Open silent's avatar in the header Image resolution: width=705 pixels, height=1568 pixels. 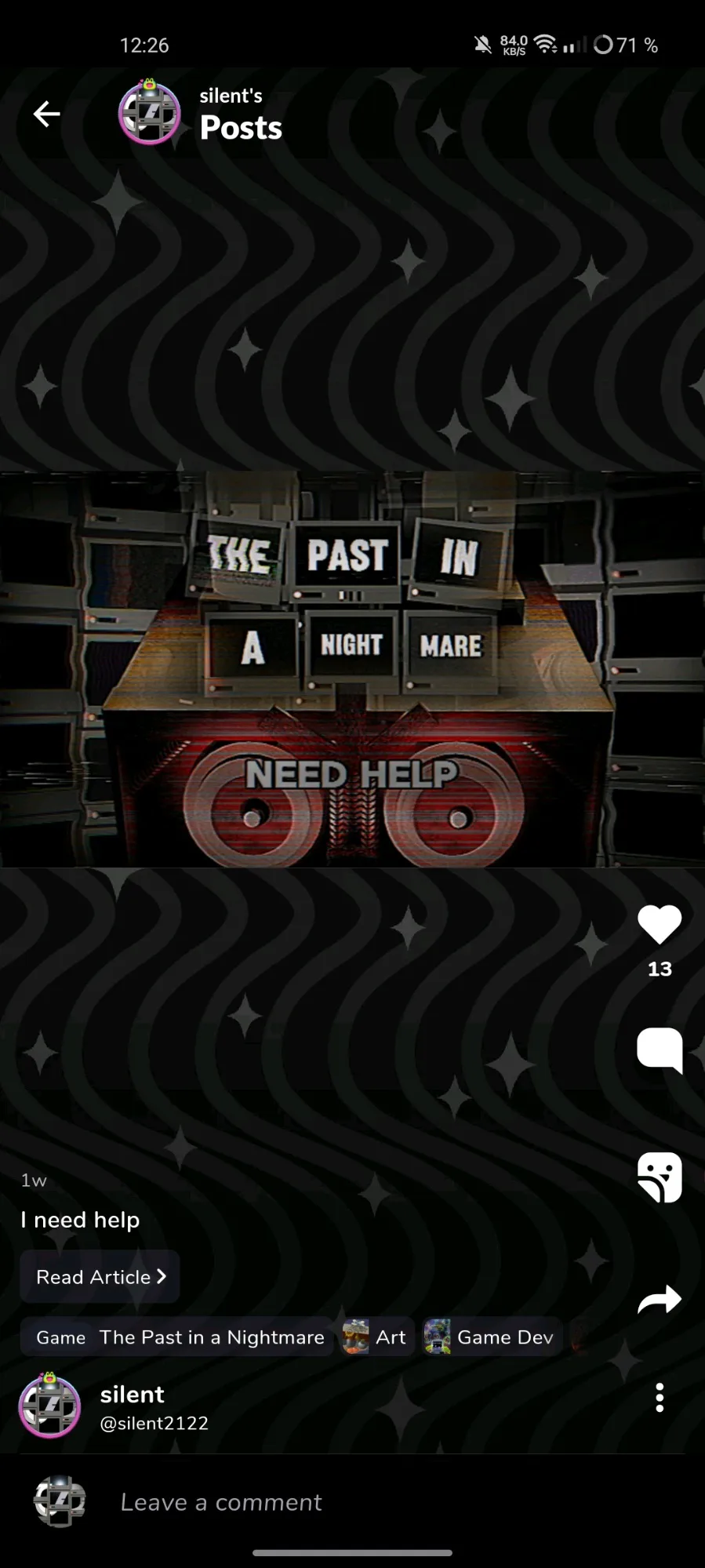[149, 113]
